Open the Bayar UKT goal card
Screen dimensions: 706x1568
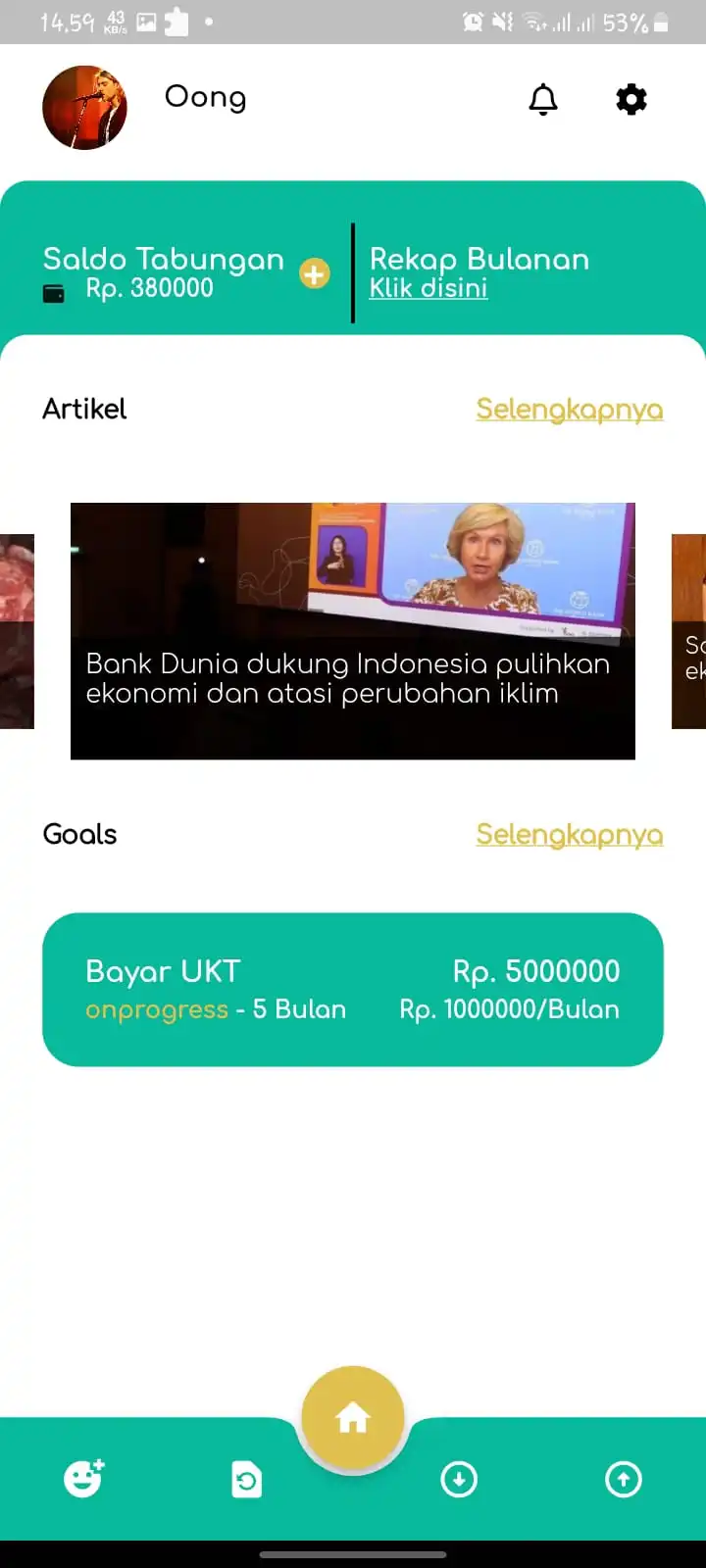[x=353, y=989]
